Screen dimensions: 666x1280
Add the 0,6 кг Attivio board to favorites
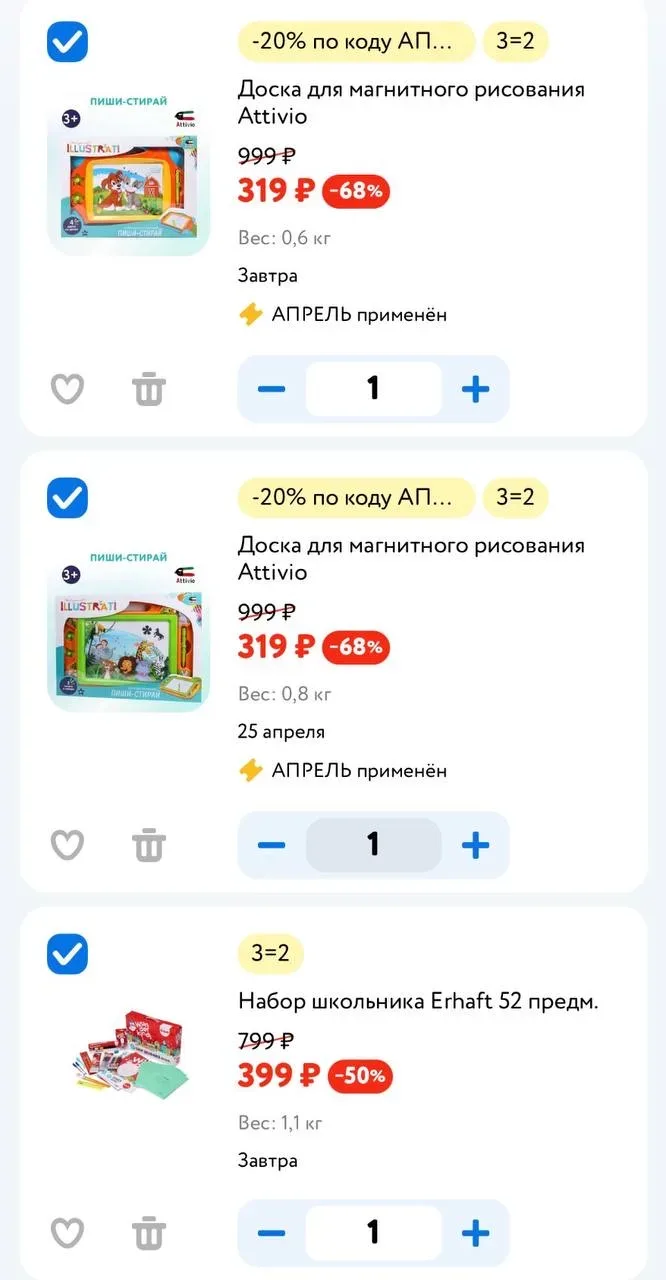[68, 388]
